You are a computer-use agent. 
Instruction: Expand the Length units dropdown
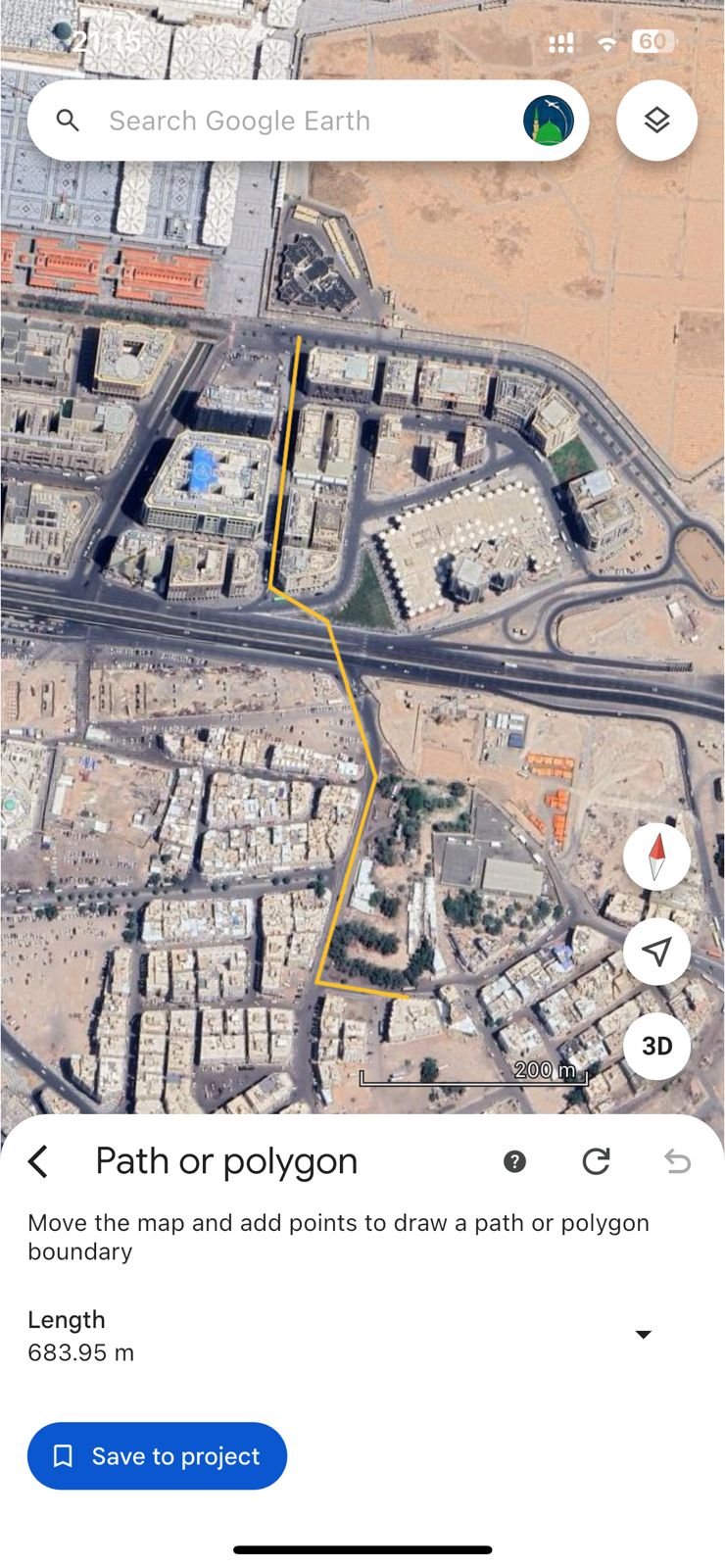(x=643, y=1335)
